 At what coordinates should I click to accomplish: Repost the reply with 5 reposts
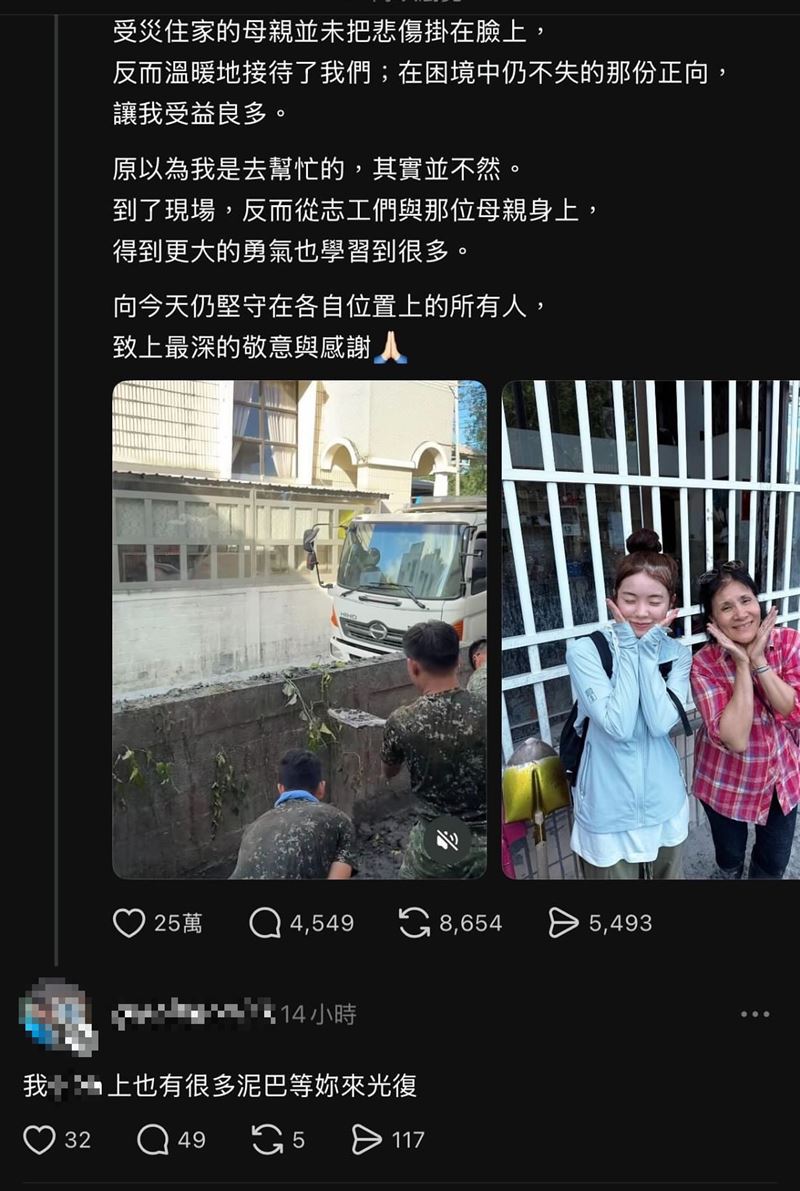[x=267, y=1140]
